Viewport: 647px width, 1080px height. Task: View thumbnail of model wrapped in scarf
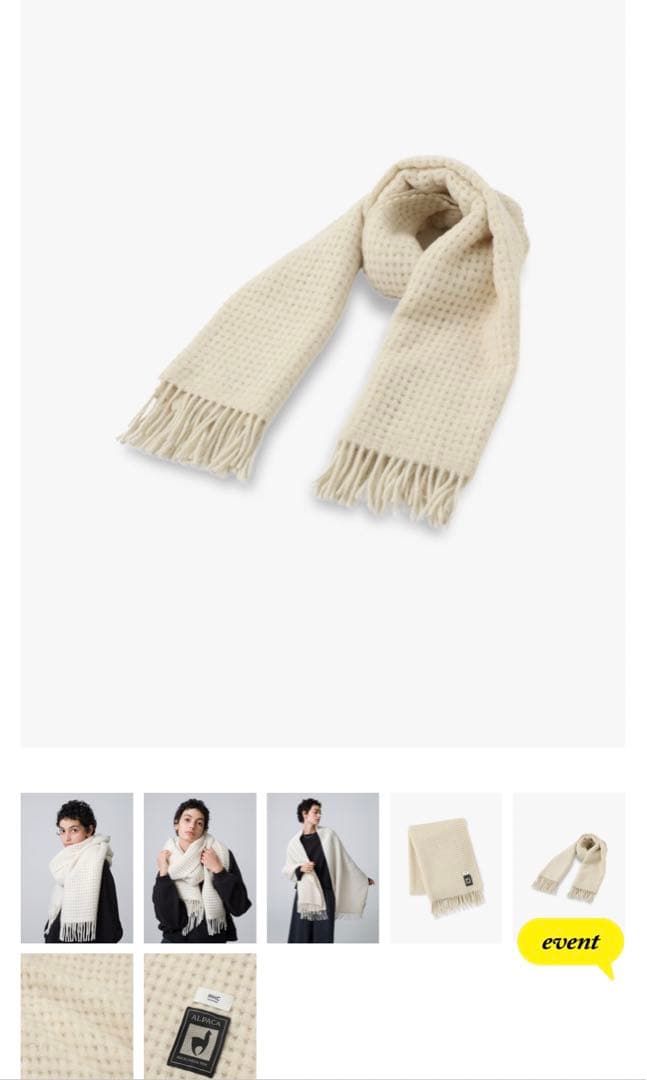tap(77, 867)
